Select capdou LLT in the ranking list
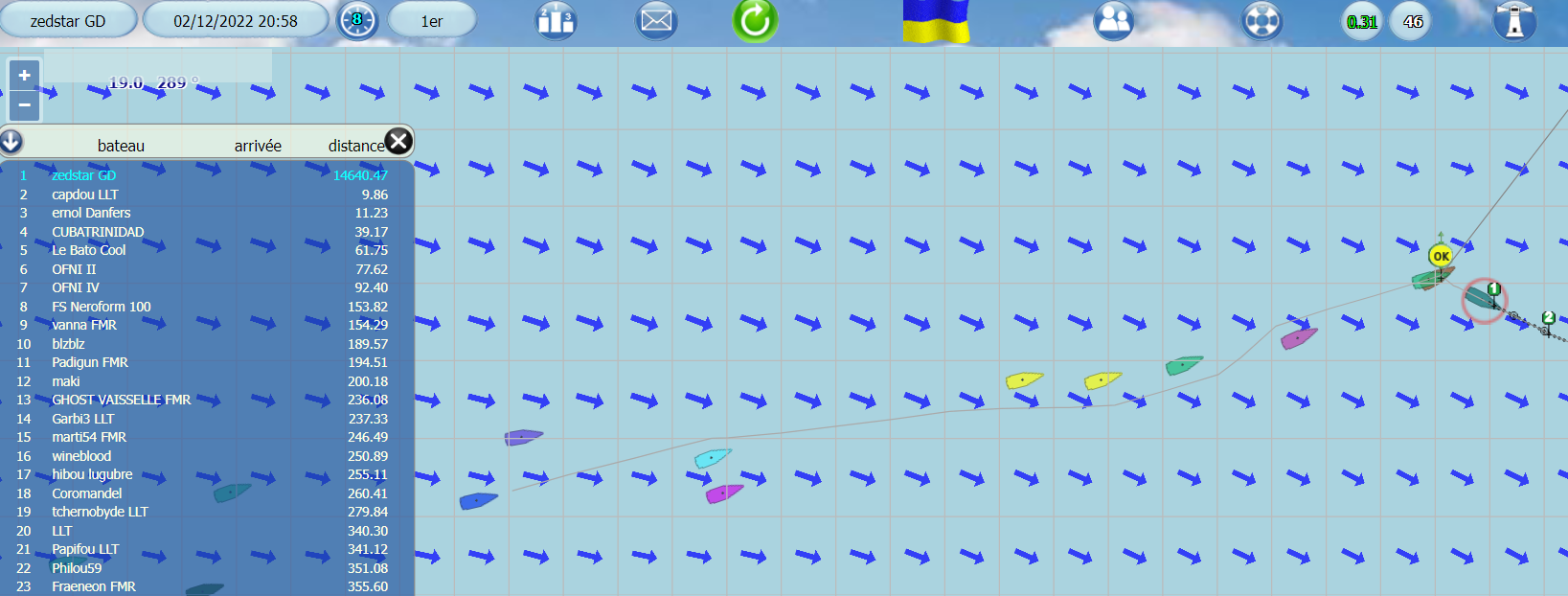 pos(85,195)
